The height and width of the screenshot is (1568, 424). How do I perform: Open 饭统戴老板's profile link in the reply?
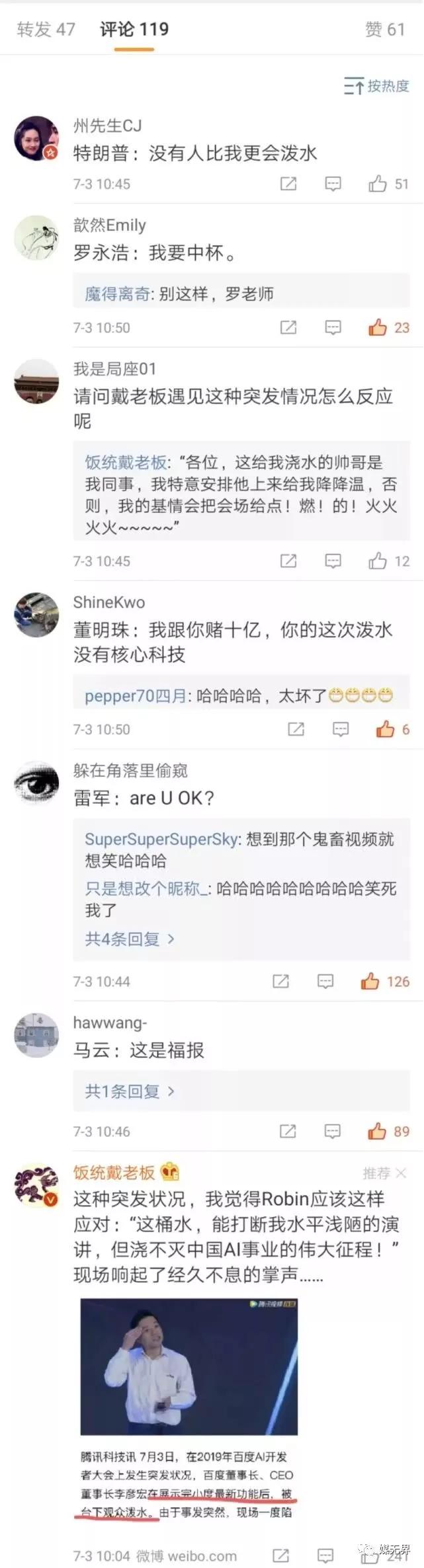click(126, 463)
